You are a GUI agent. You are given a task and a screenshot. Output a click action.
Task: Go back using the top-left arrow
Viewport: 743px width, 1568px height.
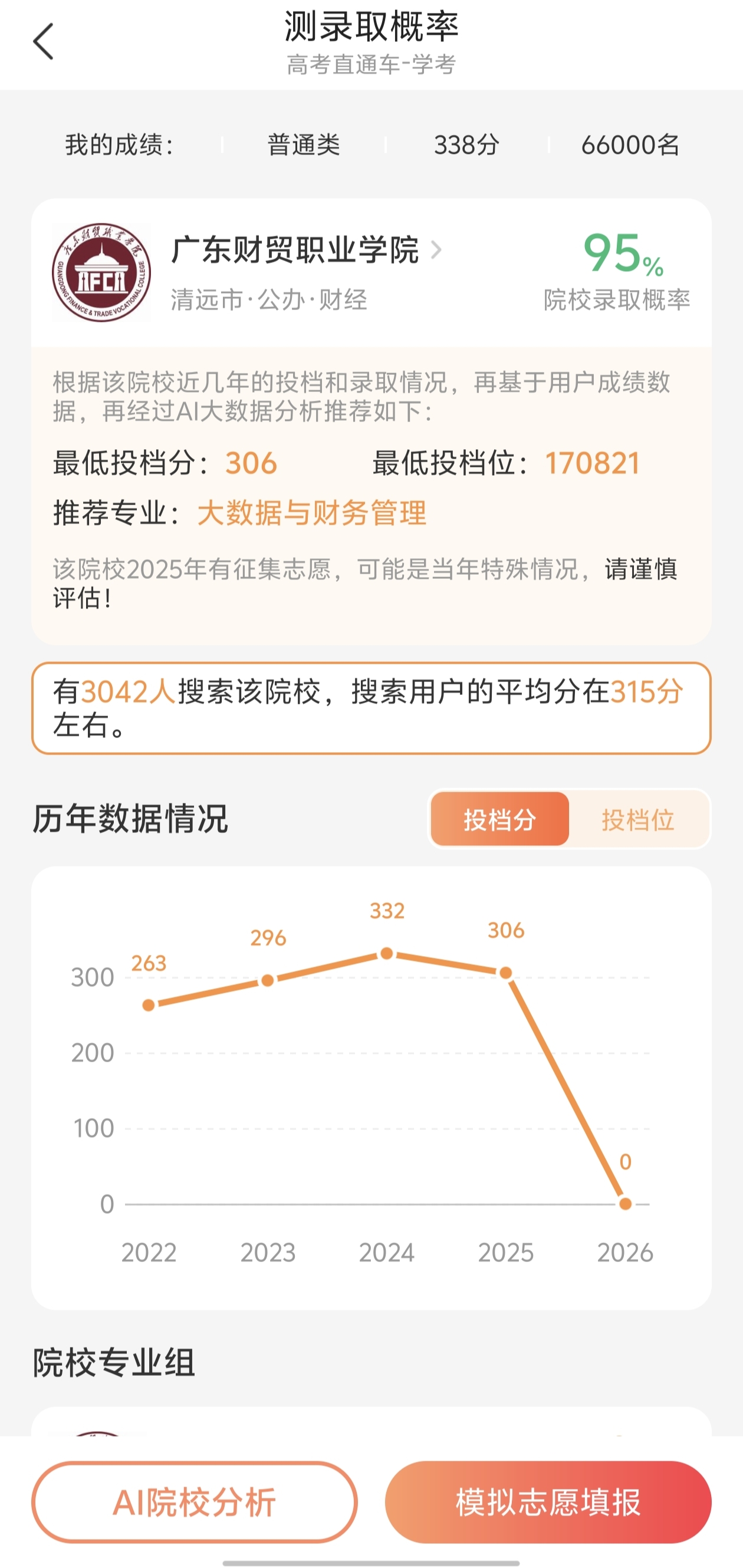coord(43,42)
